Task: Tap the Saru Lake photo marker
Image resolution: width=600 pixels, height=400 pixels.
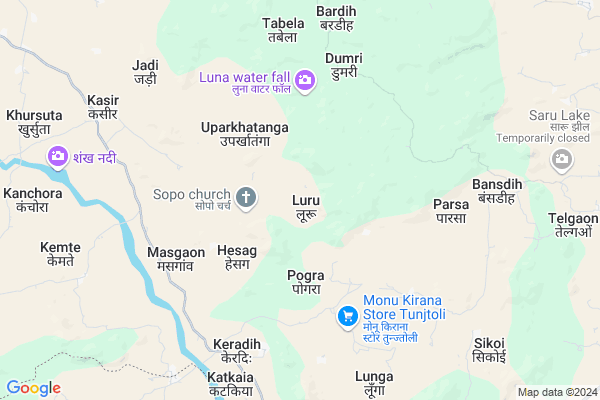Action: pos(562,159)
